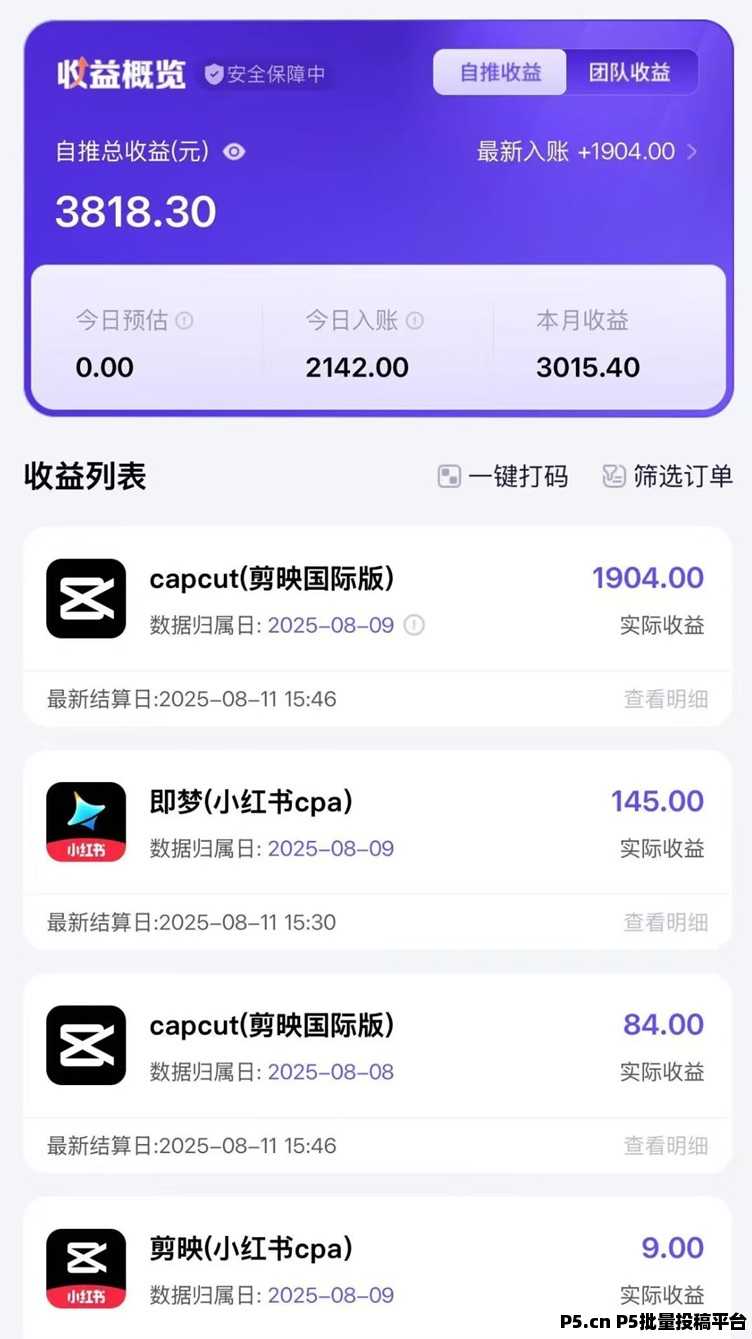This screenshot has height=1339, width=752.
Task: Open the 即梦(小红书cpa) earnings card
Action: 376,823
